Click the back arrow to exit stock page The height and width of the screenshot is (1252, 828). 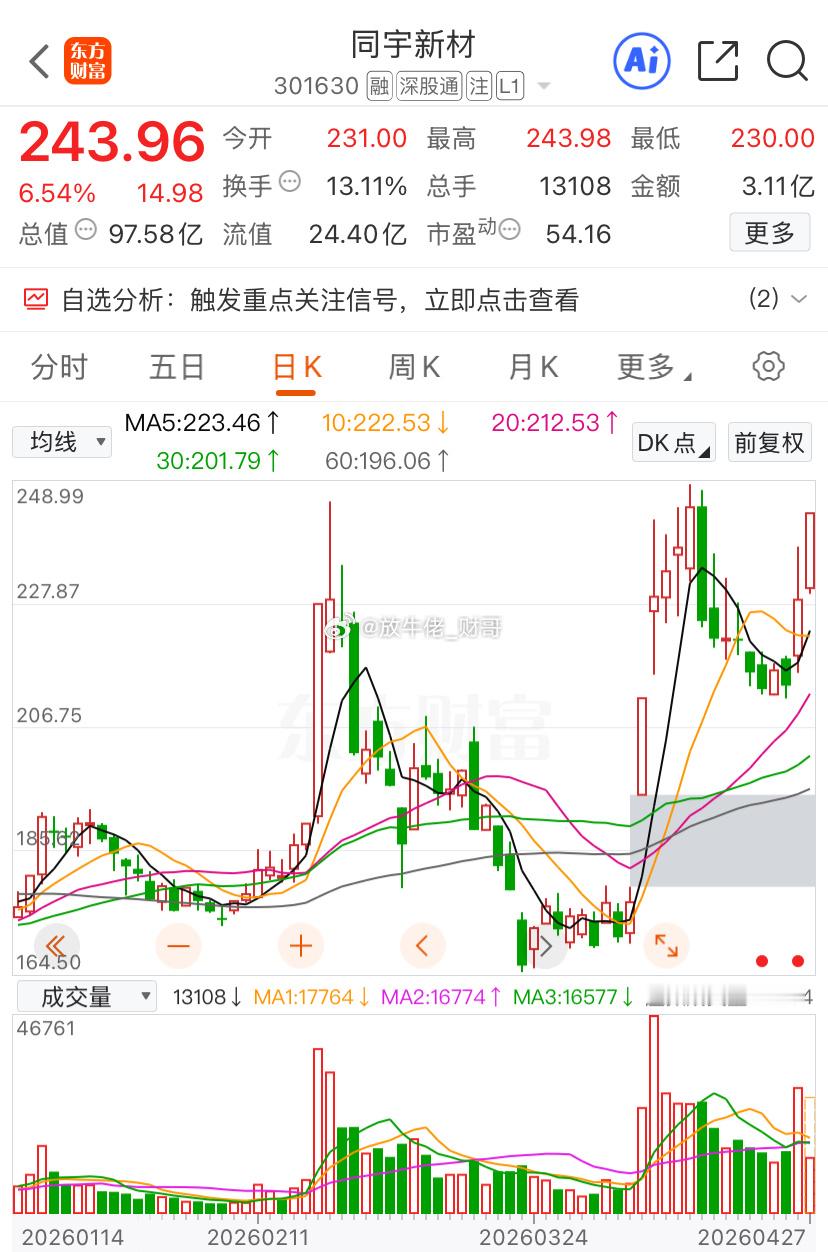pyautogui.click(x=38, y=60)
